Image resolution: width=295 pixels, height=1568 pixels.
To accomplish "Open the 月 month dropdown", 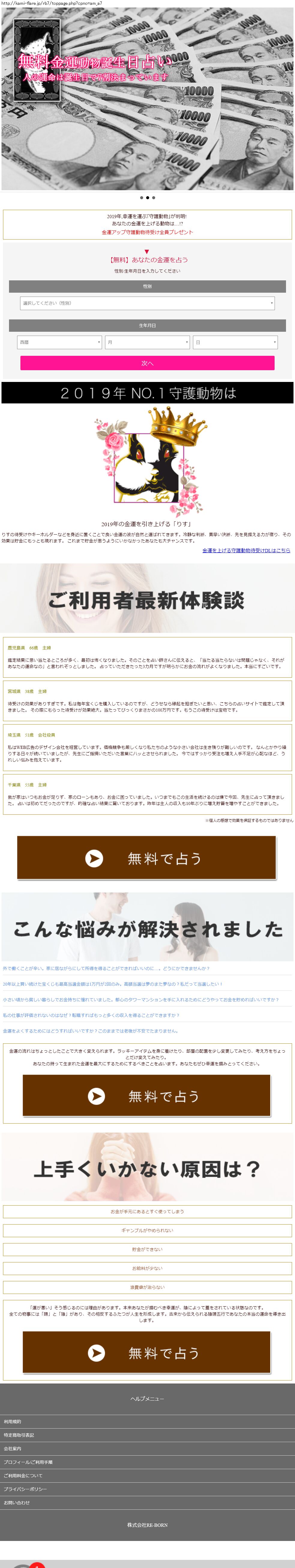I will 147,342.
